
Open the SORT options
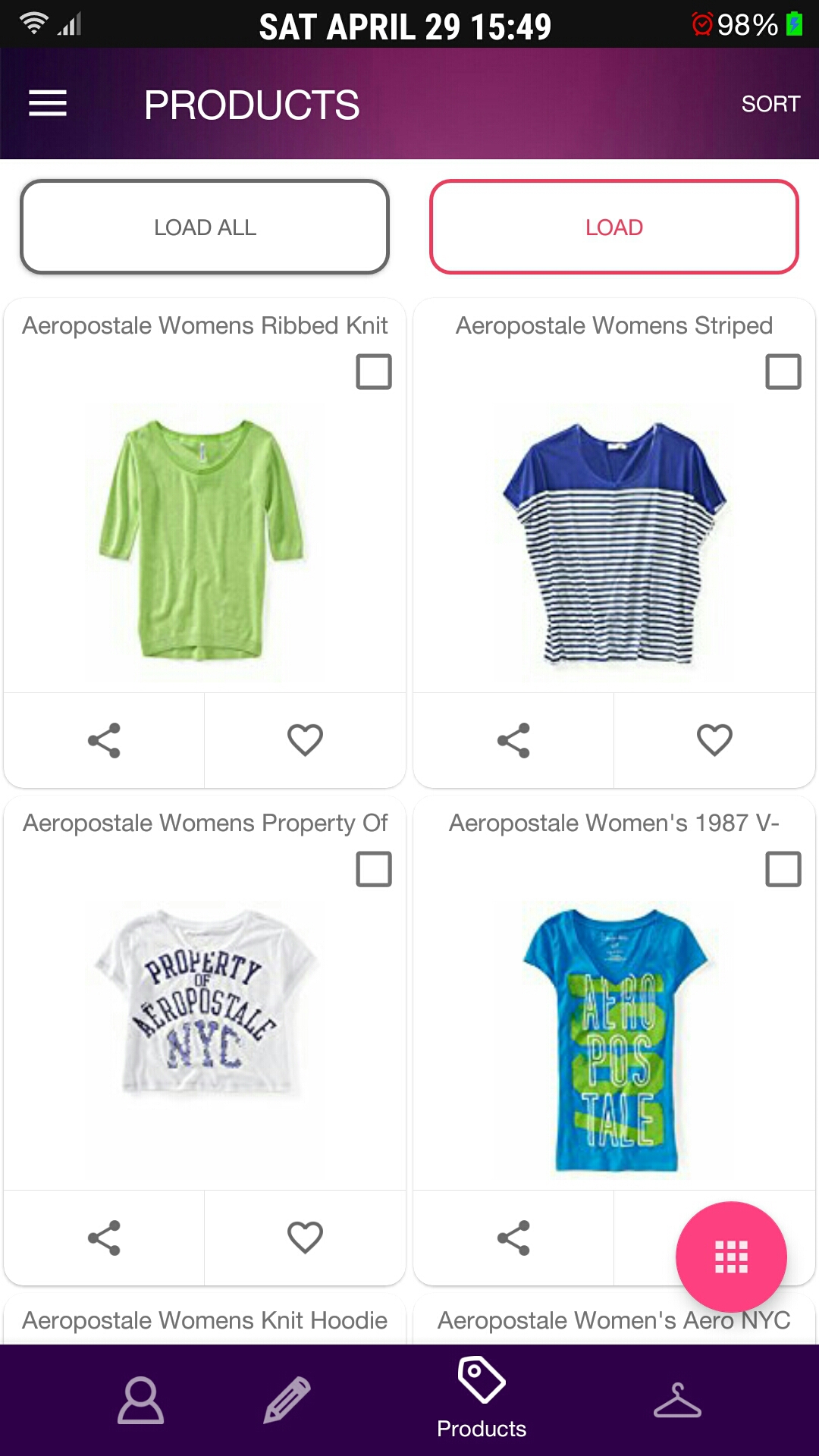coord(770,103)
